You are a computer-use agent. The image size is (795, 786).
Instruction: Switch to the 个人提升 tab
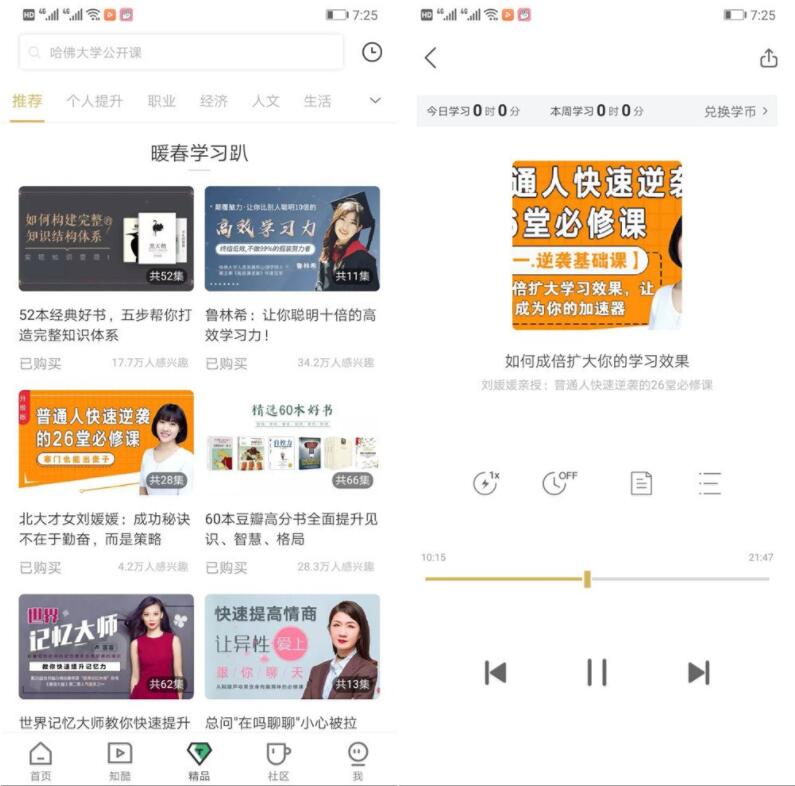(x=94, y=101)
